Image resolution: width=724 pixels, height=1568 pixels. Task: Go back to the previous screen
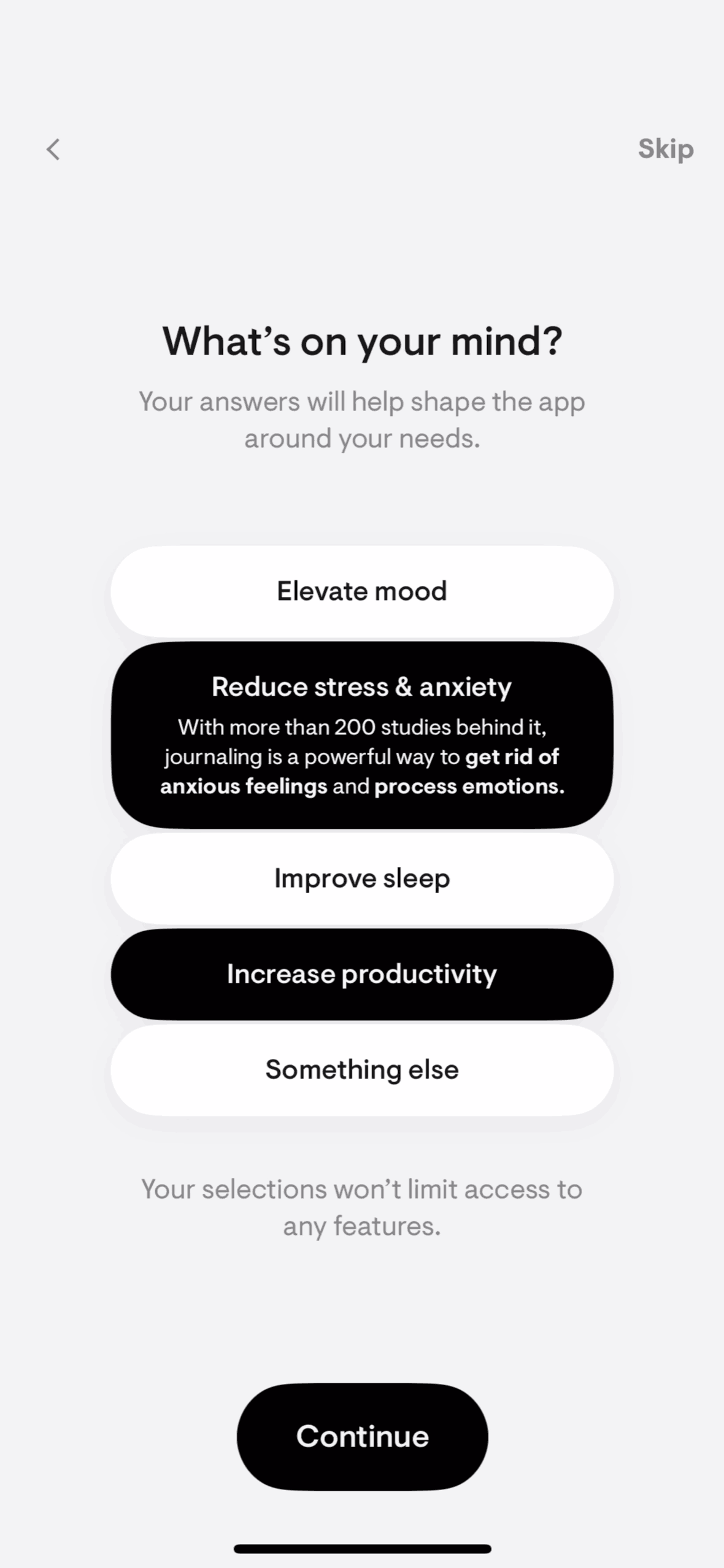[x=53, y=149]
